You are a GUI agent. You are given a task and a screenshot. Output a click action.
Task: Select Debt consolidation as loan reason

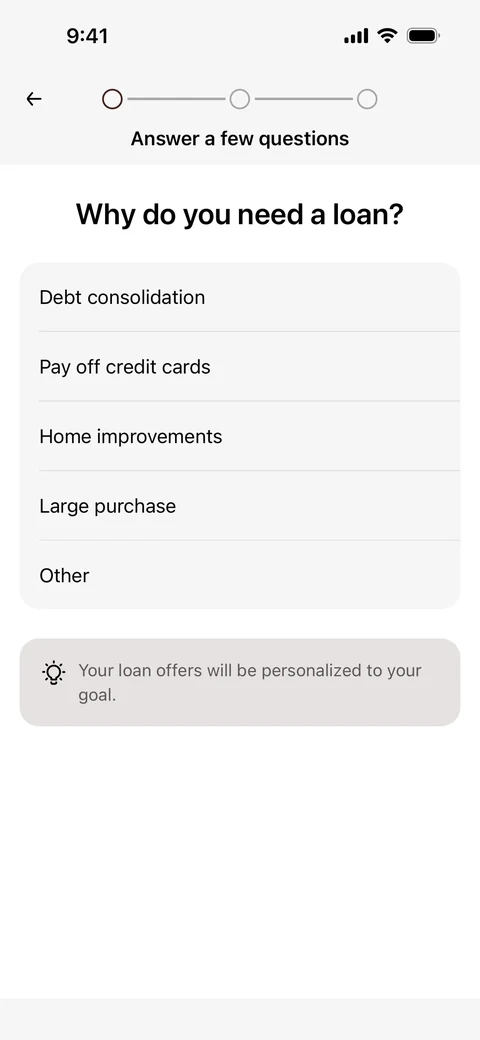point(240,297)
